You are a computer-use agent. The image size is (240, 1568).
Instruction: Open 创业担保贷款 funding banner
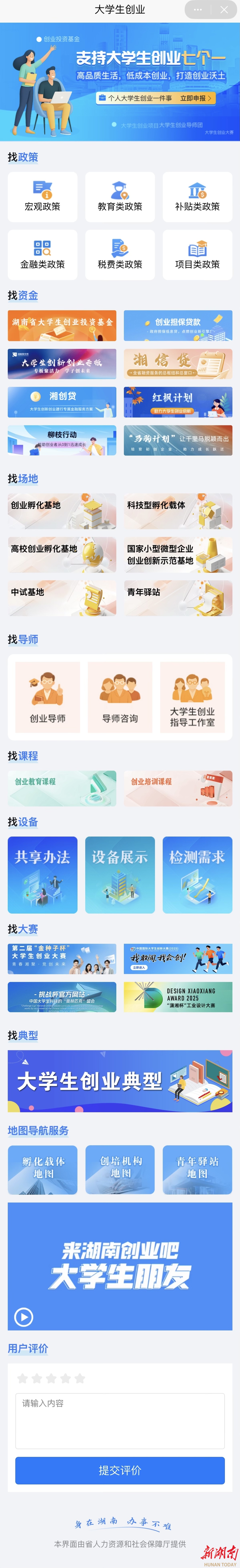178,326
